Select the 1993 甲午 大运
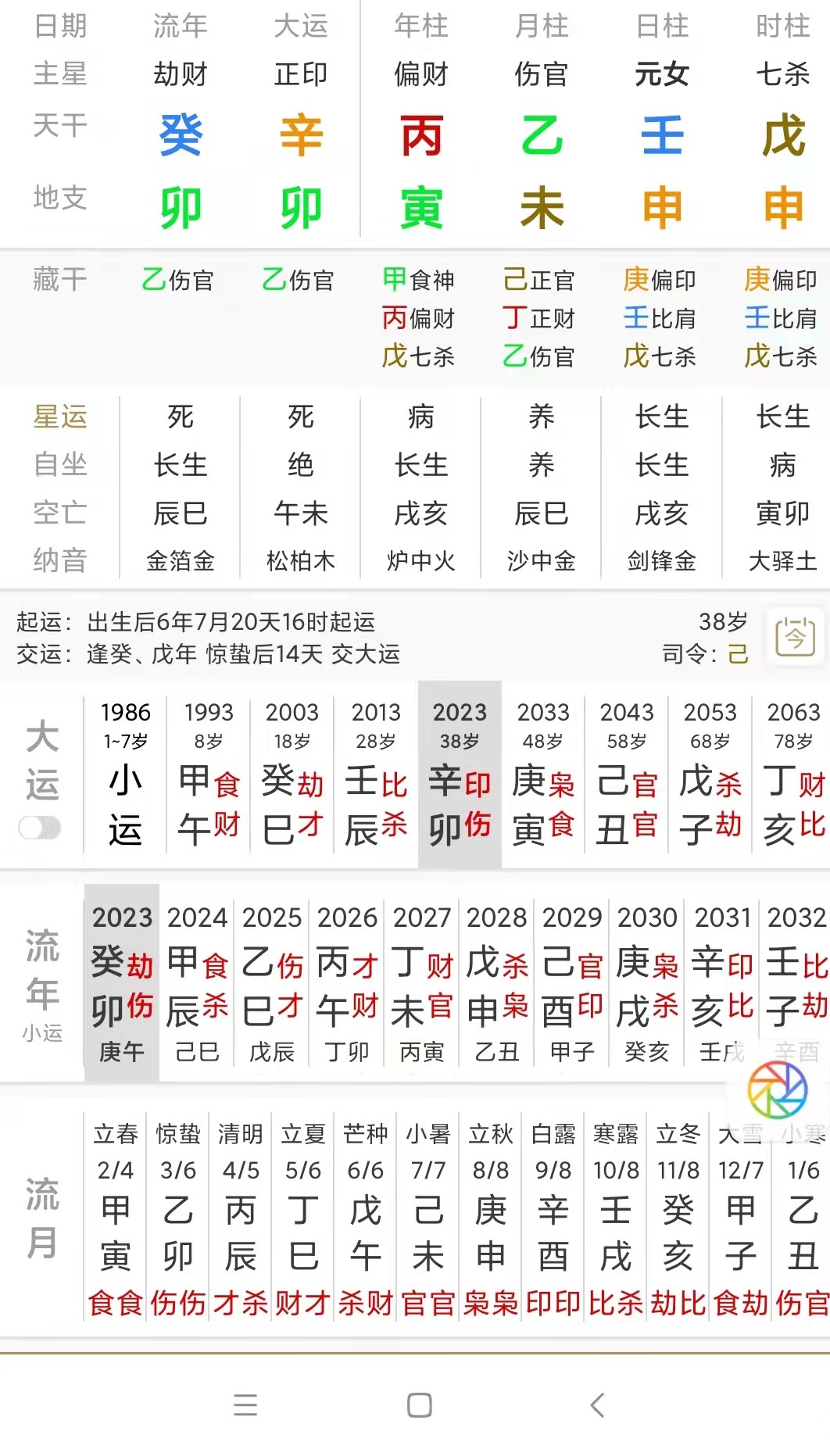The height and width of the screenshot is (1456, 830). click(x=209, y=774)
